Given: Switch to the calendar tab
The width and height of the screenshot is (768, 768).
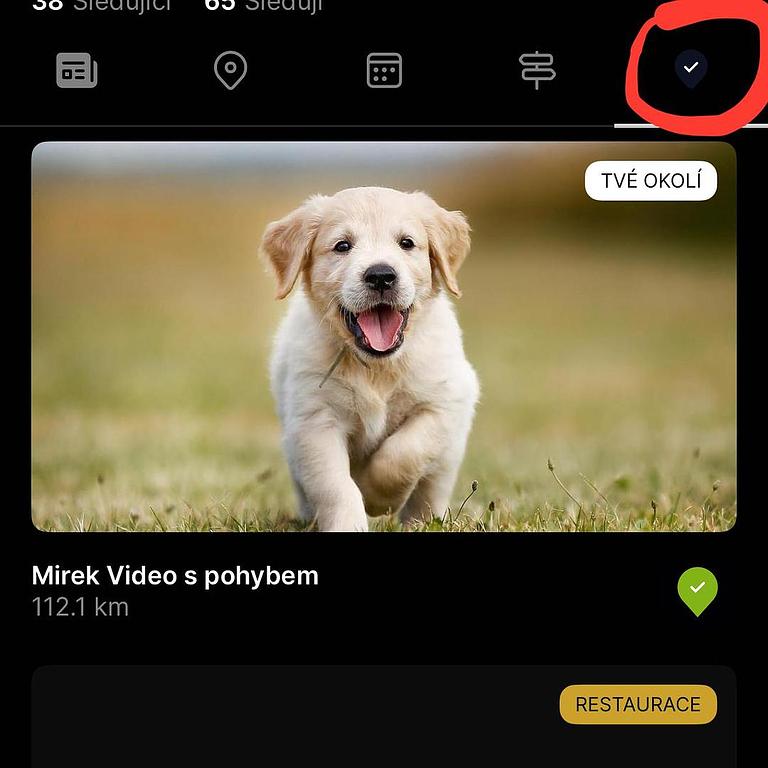Looking at the screenshot, I should 384,71.
